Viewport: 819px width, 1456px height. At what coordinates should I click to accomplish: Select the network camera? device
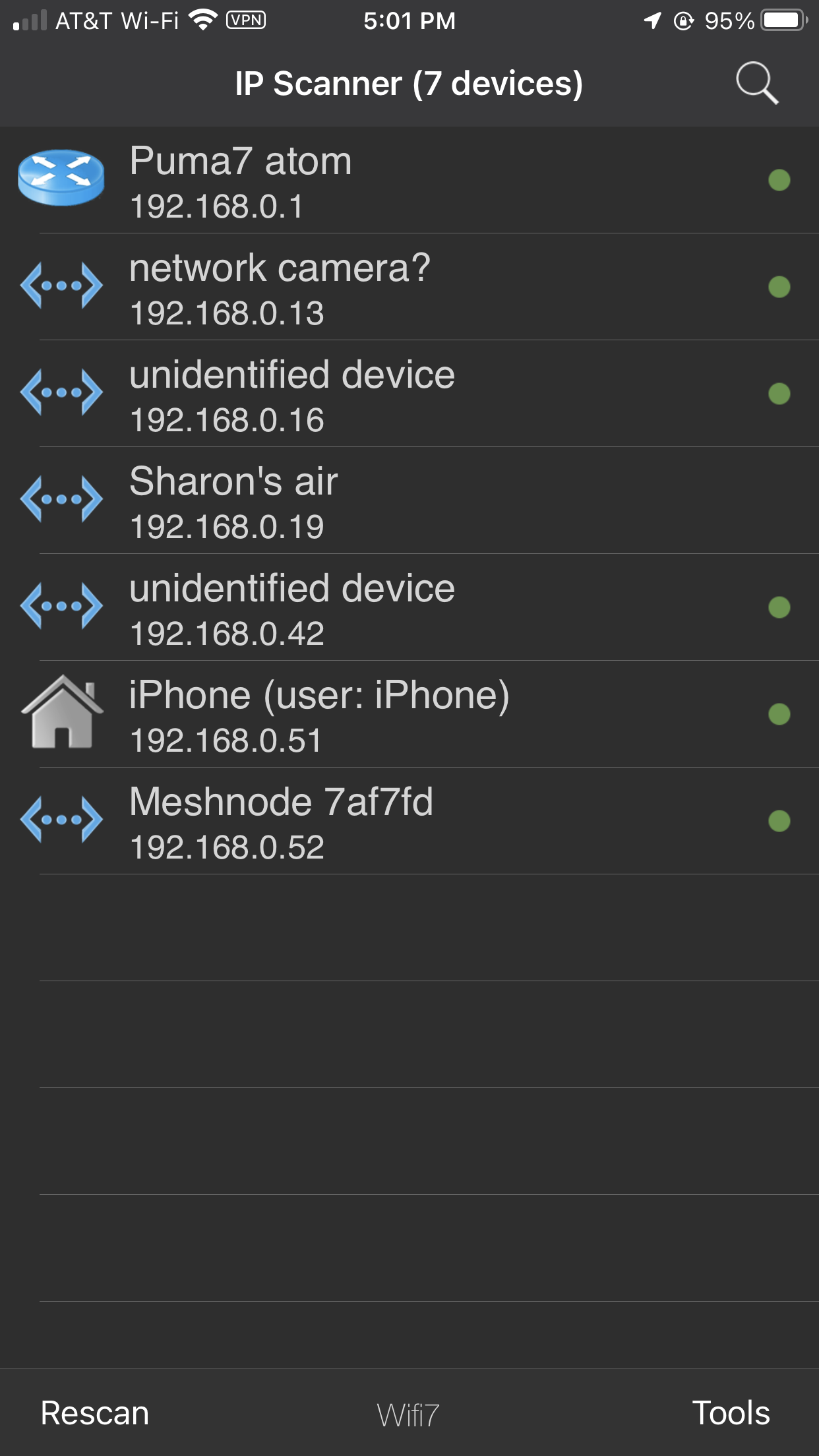(x=409, y=288)
